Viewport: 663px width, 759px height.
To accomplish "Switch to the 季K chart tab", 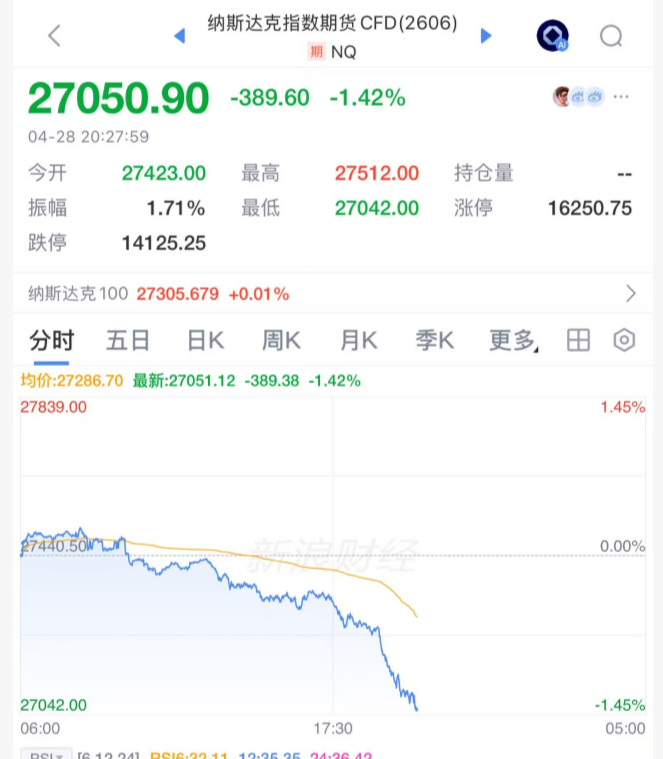I will [x=435, y=341].
